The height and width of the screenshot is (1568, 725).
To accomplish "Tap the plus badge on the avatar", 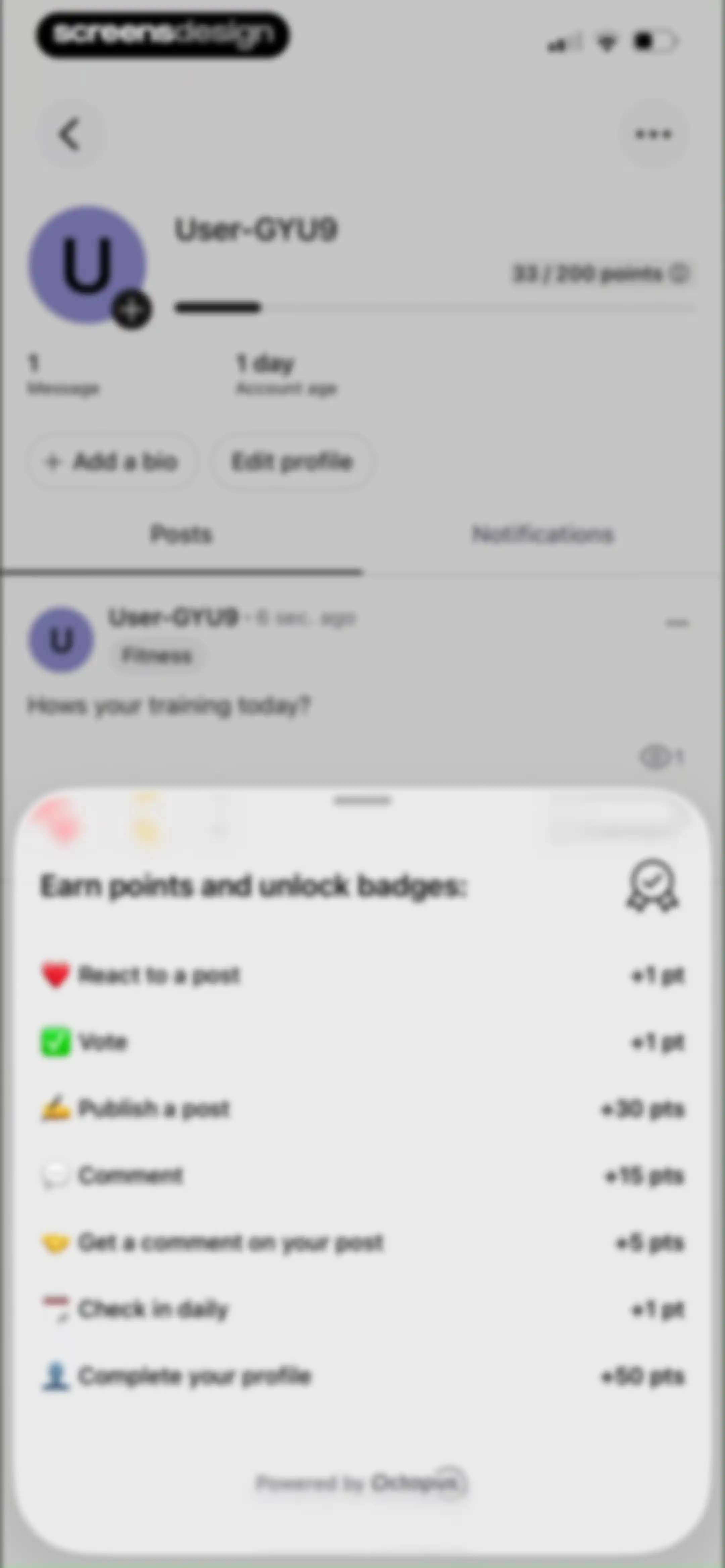I will (x=132, y=310).
